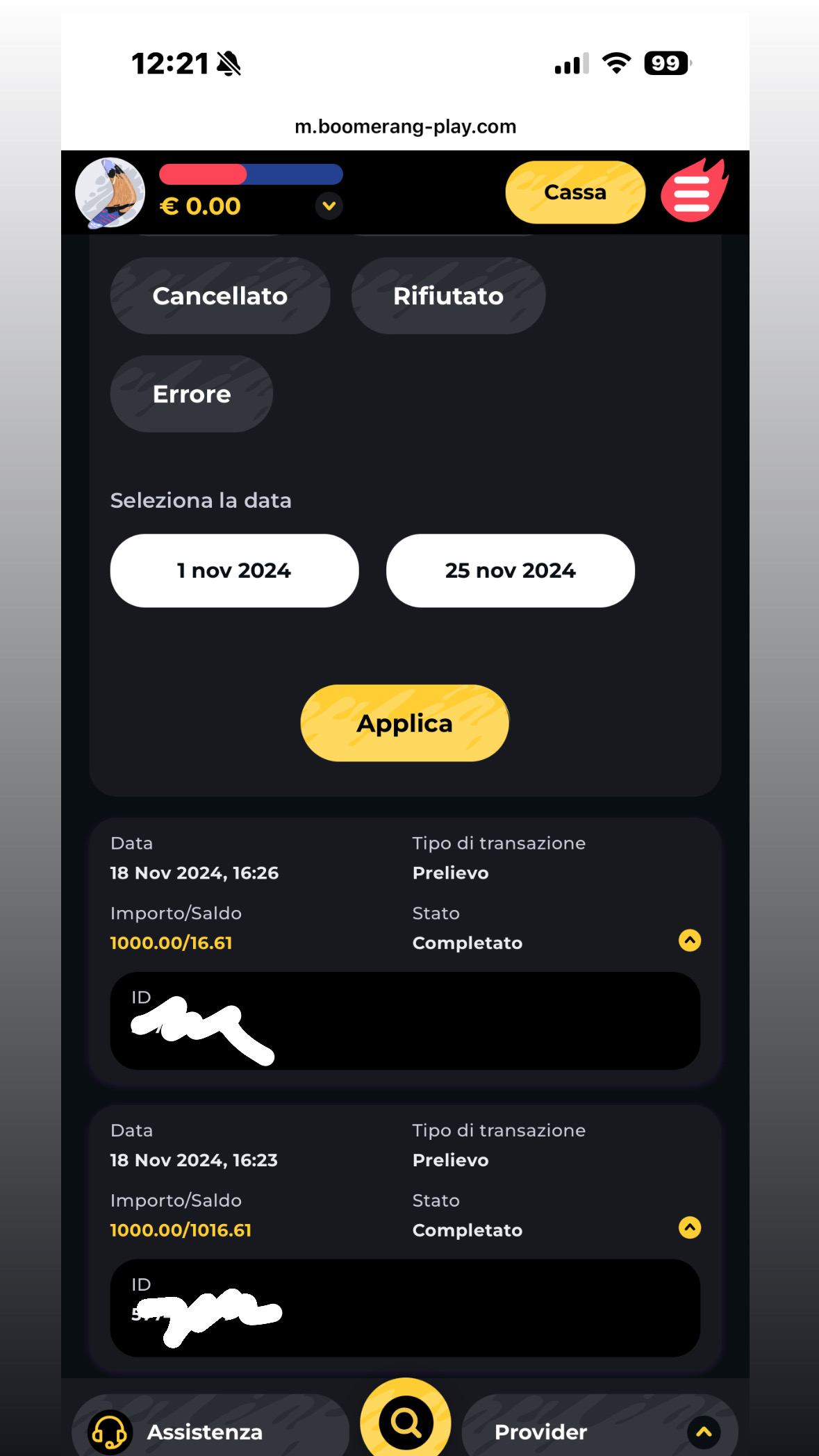
Task: Change the start date 1 nov 2024
Action: [x=234, y=570]
